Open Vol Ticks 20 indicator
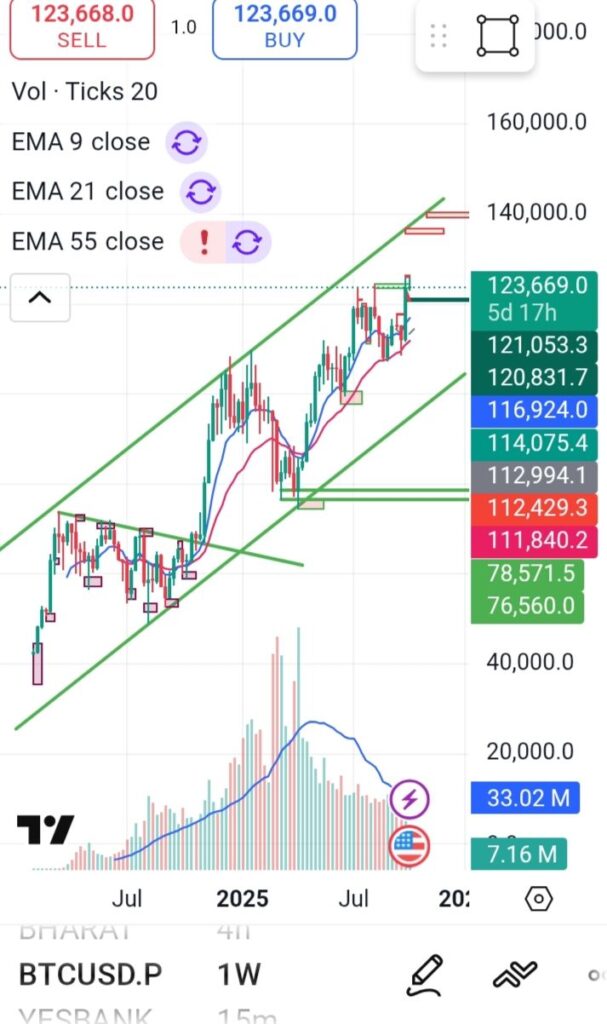607x1024 pixels. click(x=85, y=91)
